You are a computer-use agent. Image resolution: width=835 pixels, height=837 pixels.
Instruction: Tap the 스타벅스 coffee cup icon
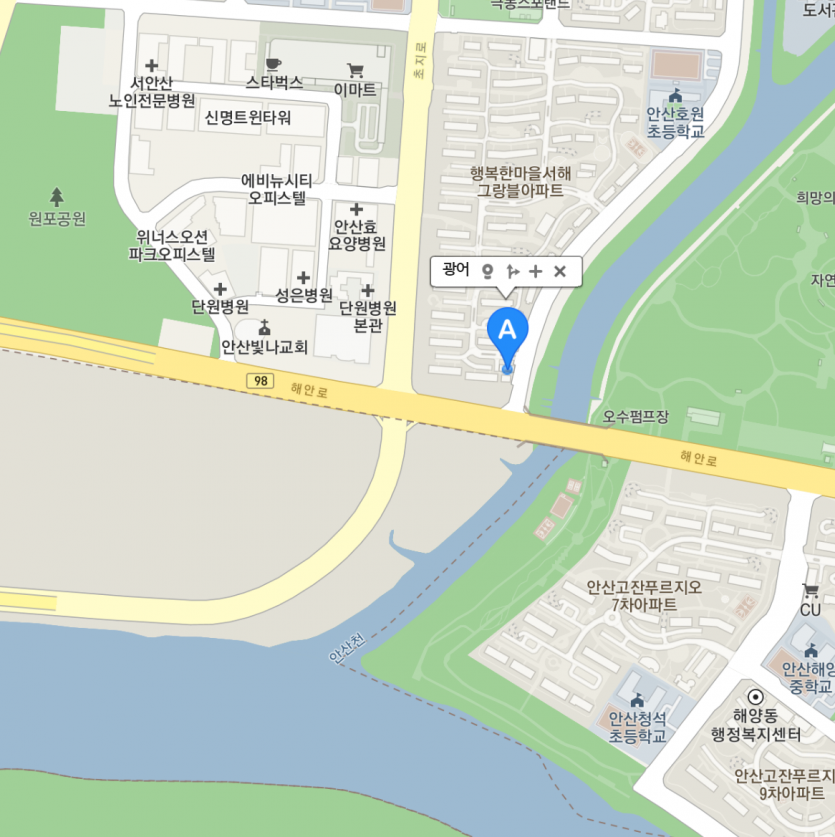(x=274, y=64)
